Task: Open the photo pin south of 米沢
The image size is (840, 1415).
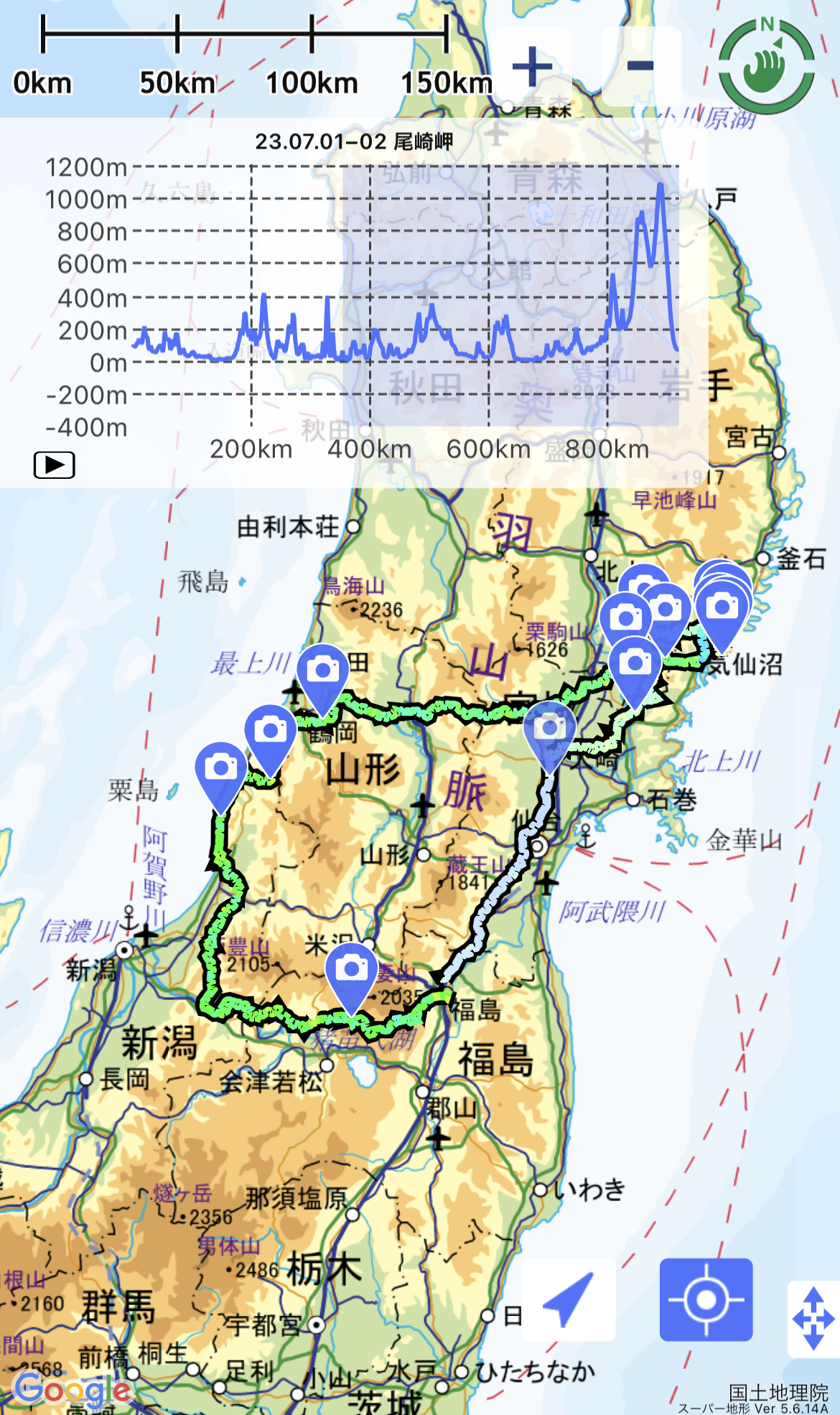Action: (351, 971)
